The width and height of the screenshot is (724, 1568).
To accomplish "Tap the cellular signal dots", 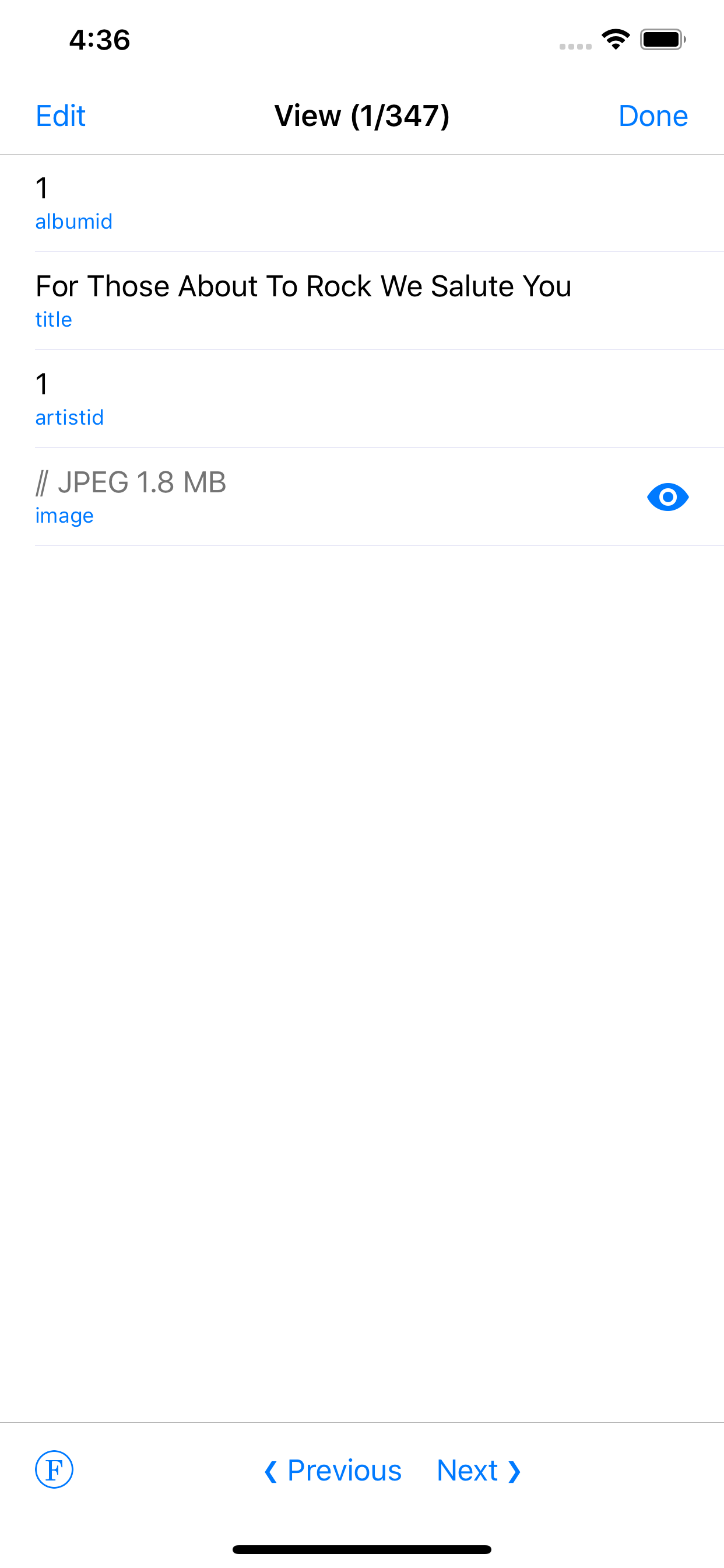I will click(x=574, y=45).
